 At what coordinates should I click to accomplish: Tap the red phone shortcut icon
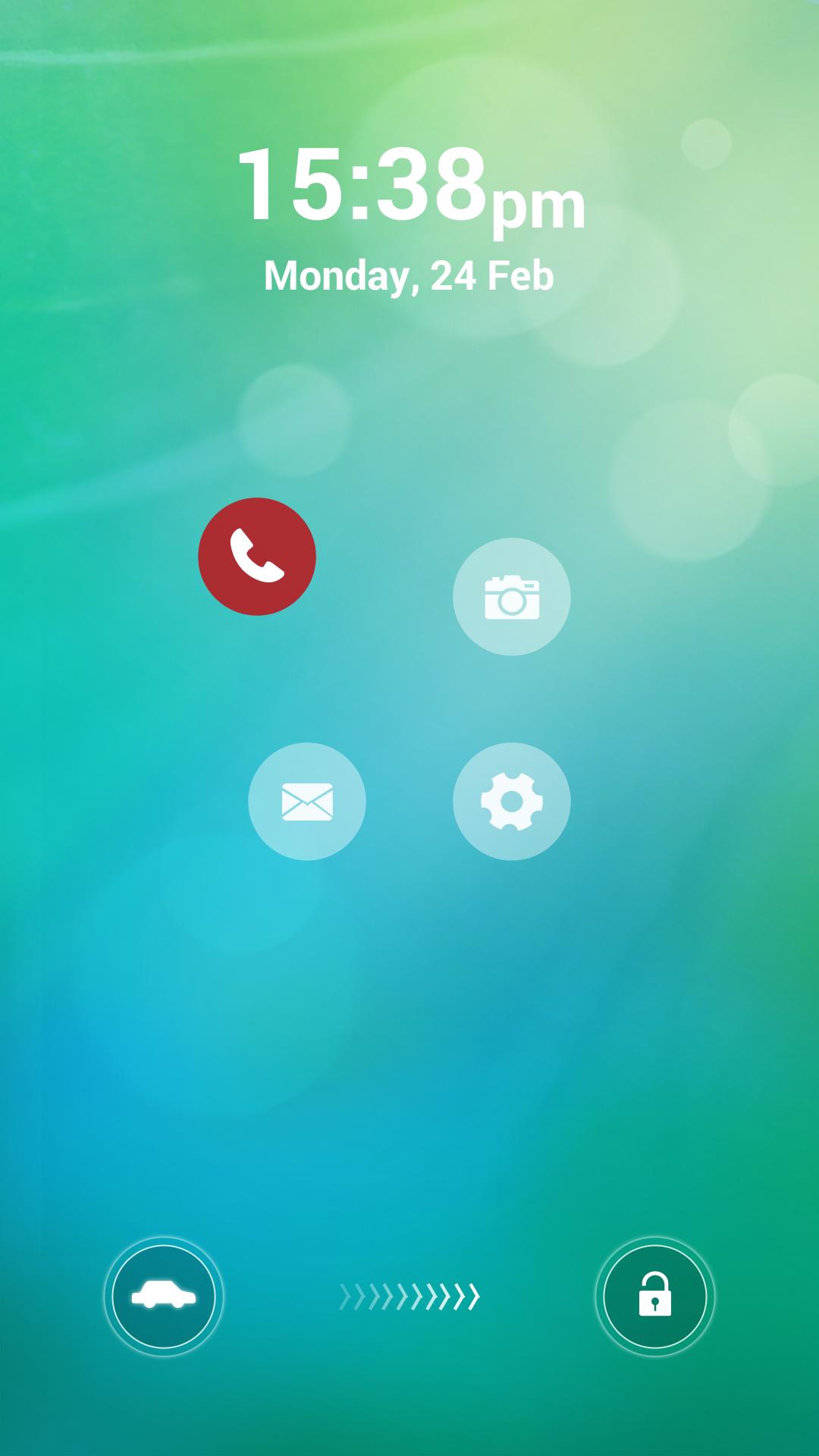click(x=257, y=557)
